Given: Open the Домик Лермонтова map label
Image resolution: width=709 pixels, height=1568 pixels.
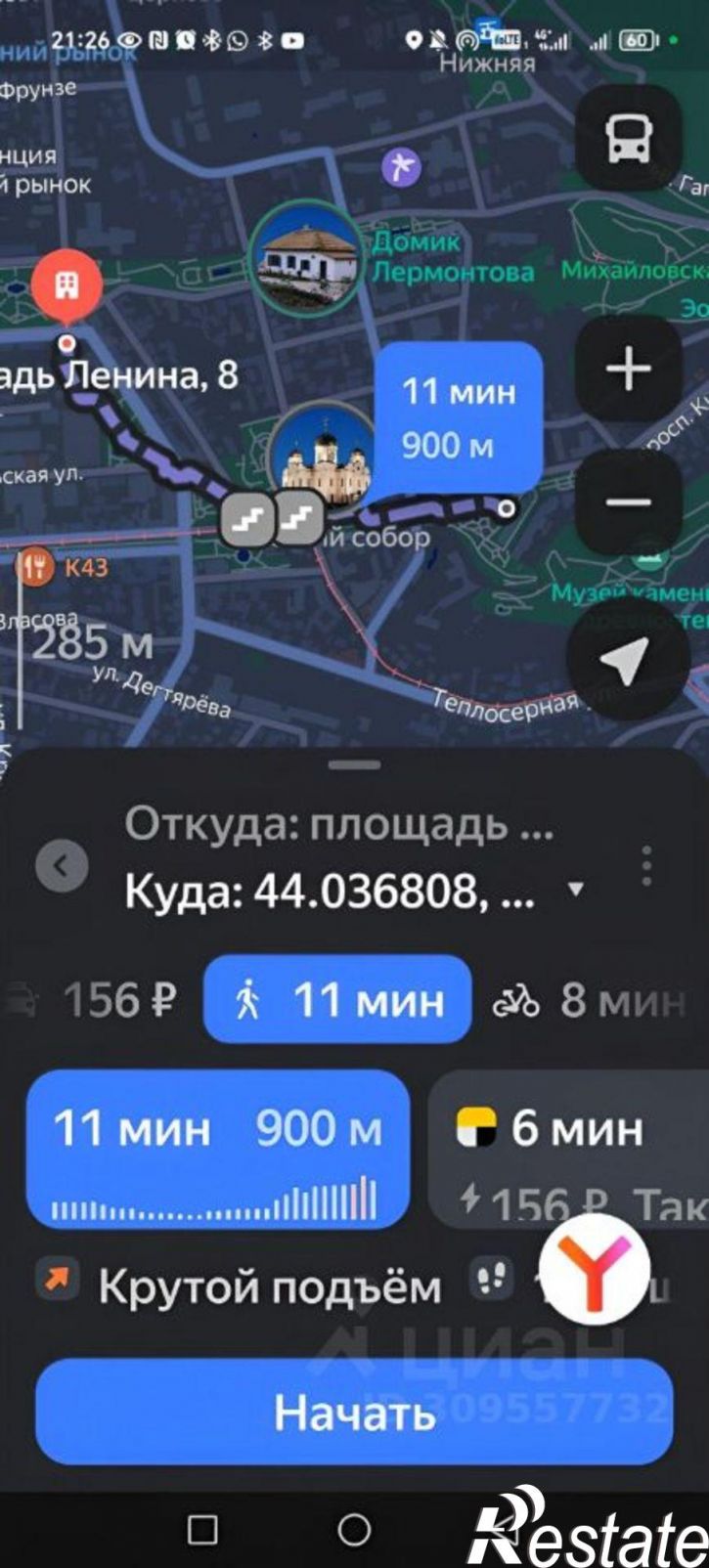Looking at the screenshot, I should point(455,250).
